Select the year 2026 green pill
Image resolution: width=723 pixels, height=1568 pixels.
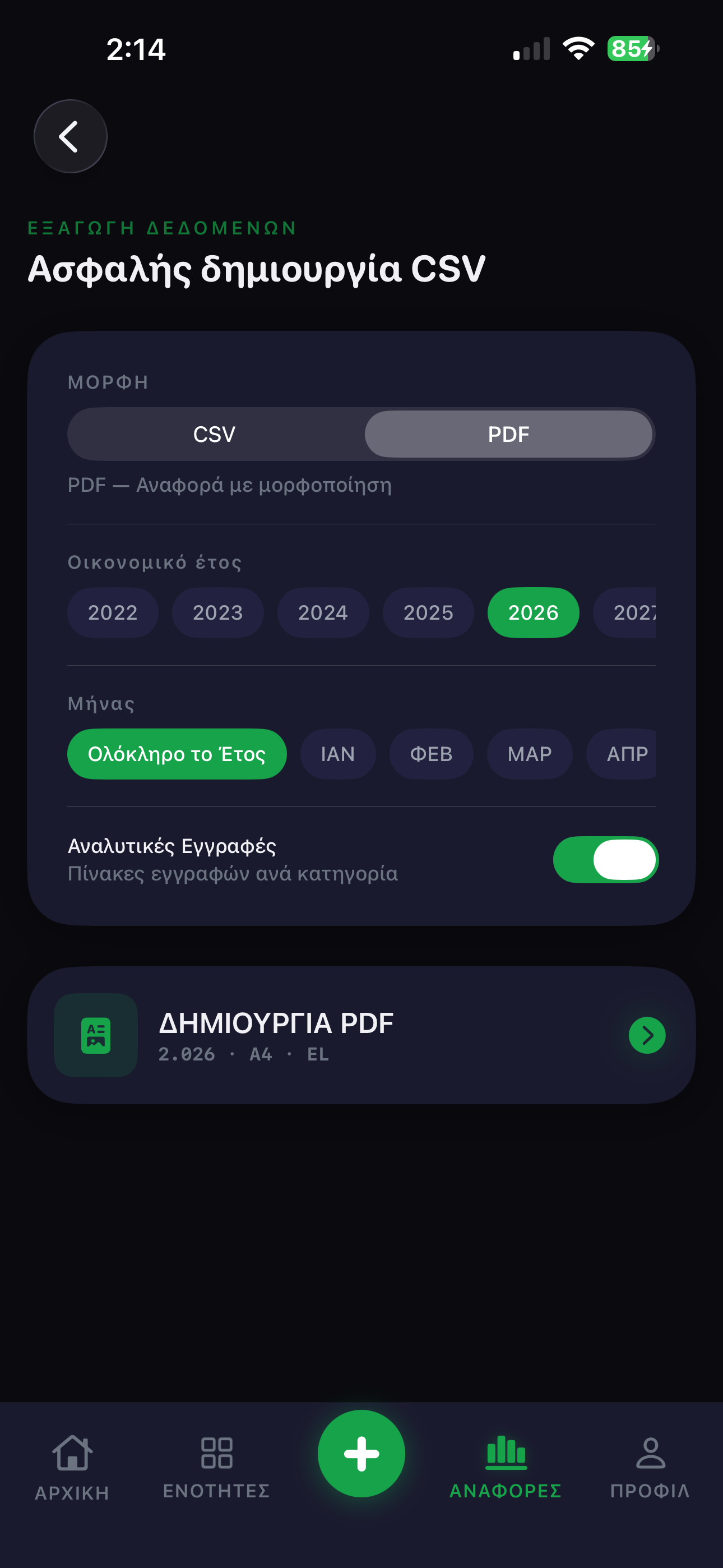[533, 613]
